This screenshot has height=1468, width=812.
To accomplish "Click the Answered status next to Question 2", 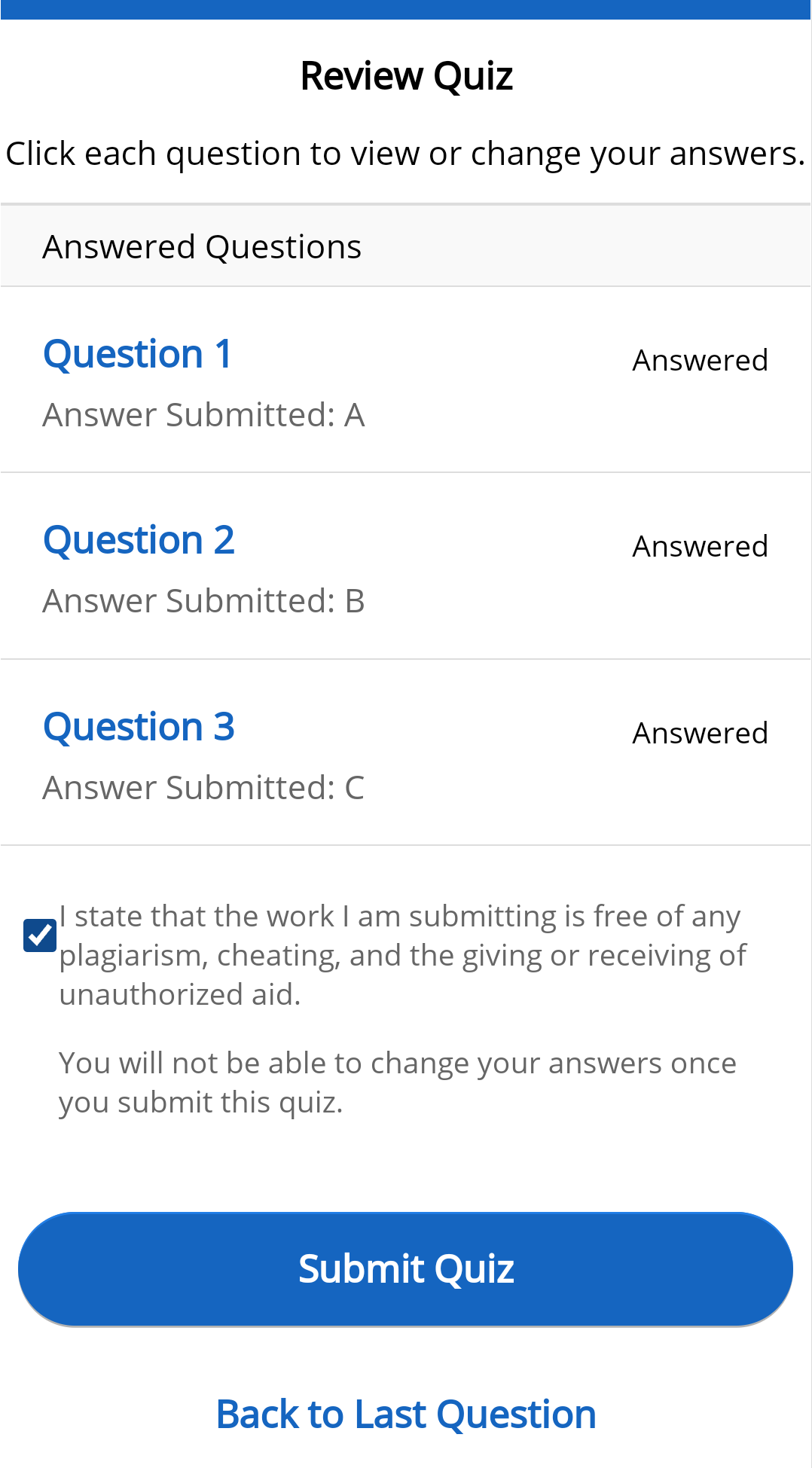I will tap(700, 547).
